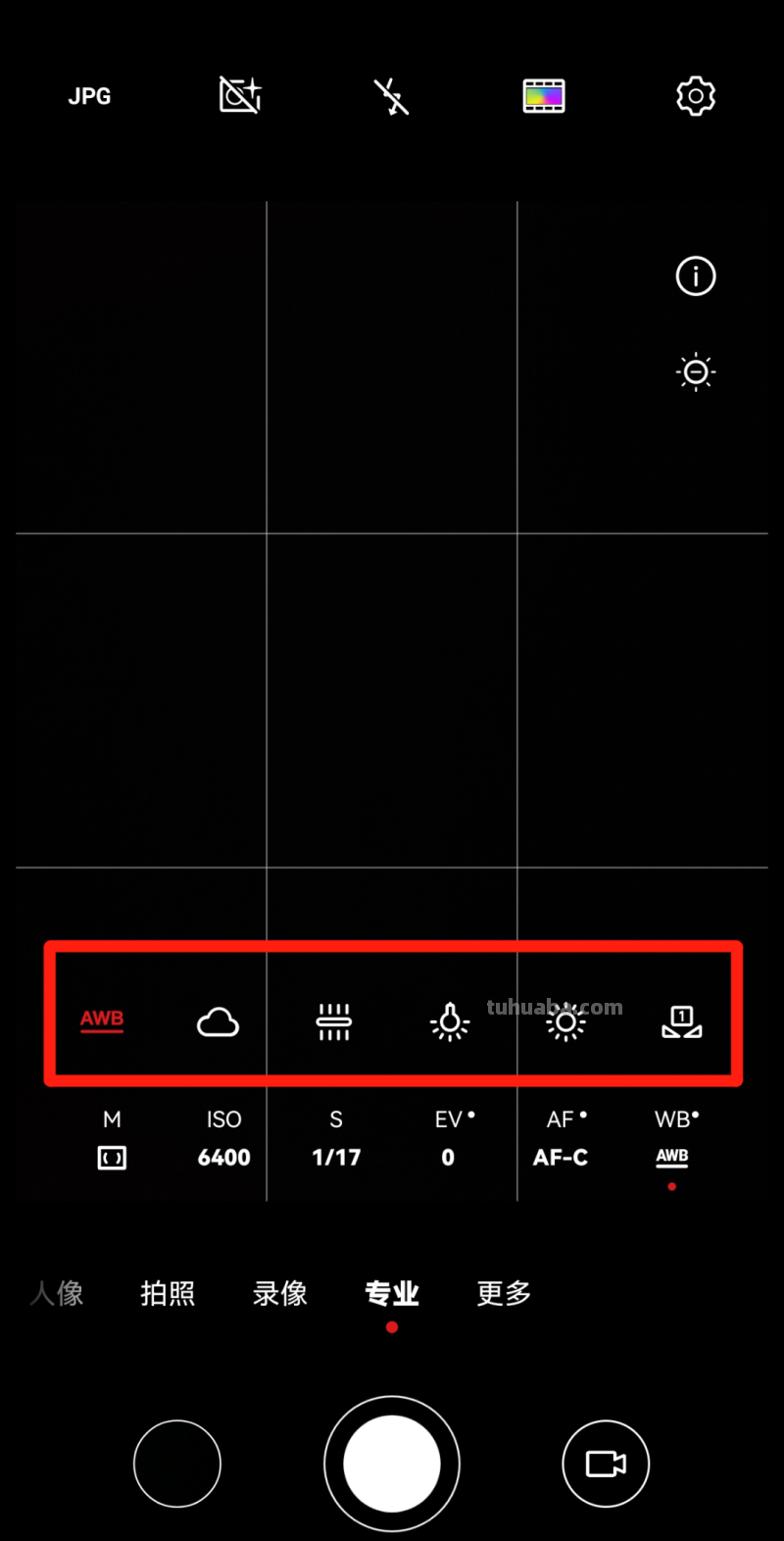
Task: Open the 更多 modes tab
Action: point(504,1294)
